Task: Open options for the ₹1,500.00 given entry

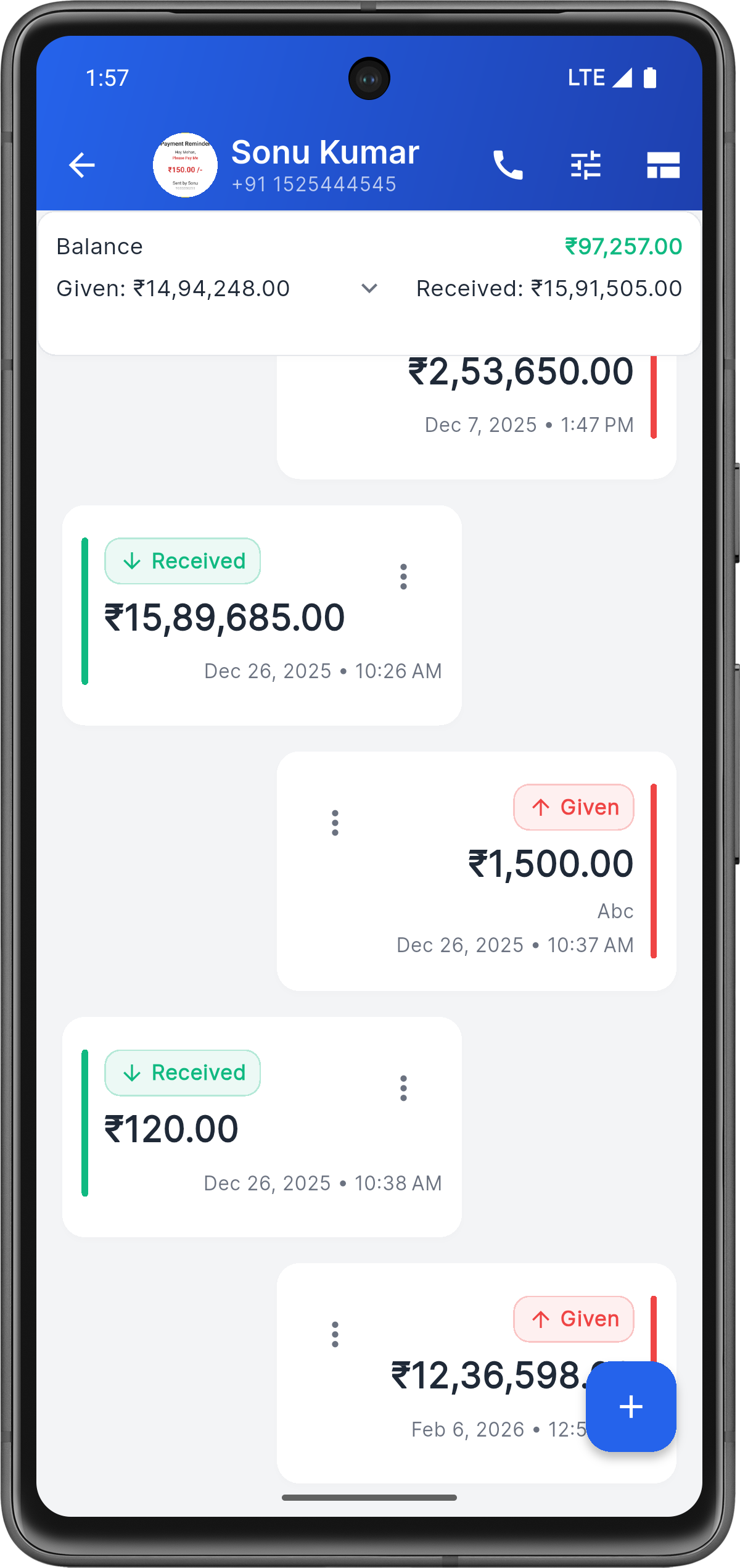Action: coord(335,823)
